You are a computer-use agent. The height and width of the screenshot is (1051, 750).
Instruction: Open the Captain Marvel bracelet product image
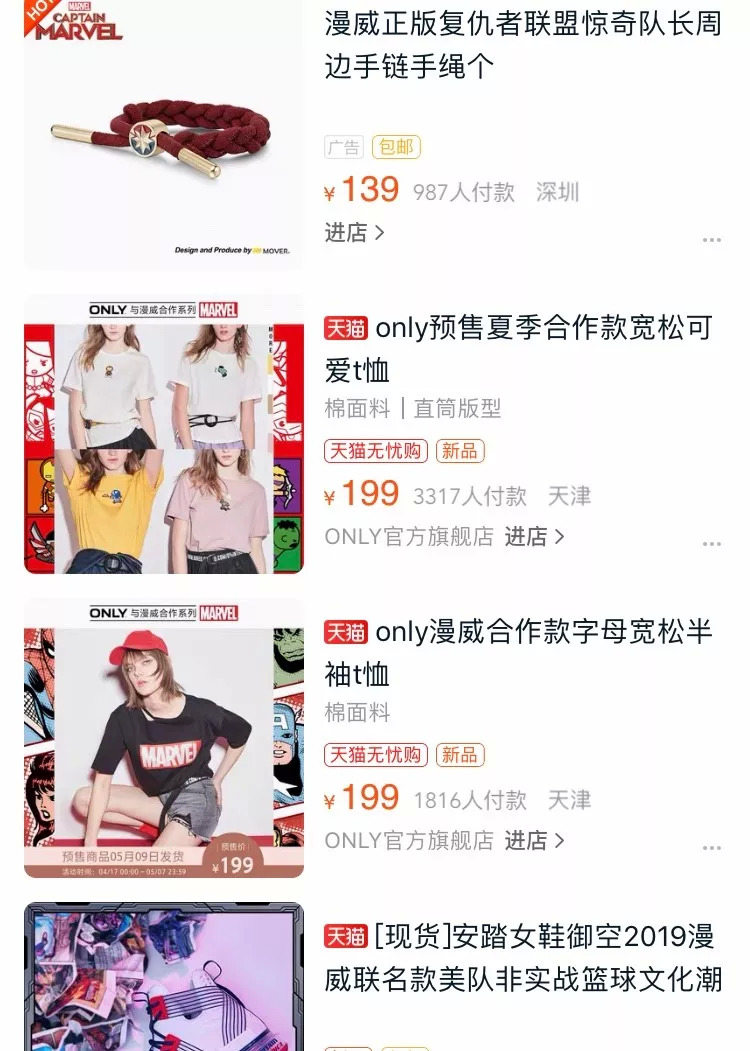(x=164, y=135)
